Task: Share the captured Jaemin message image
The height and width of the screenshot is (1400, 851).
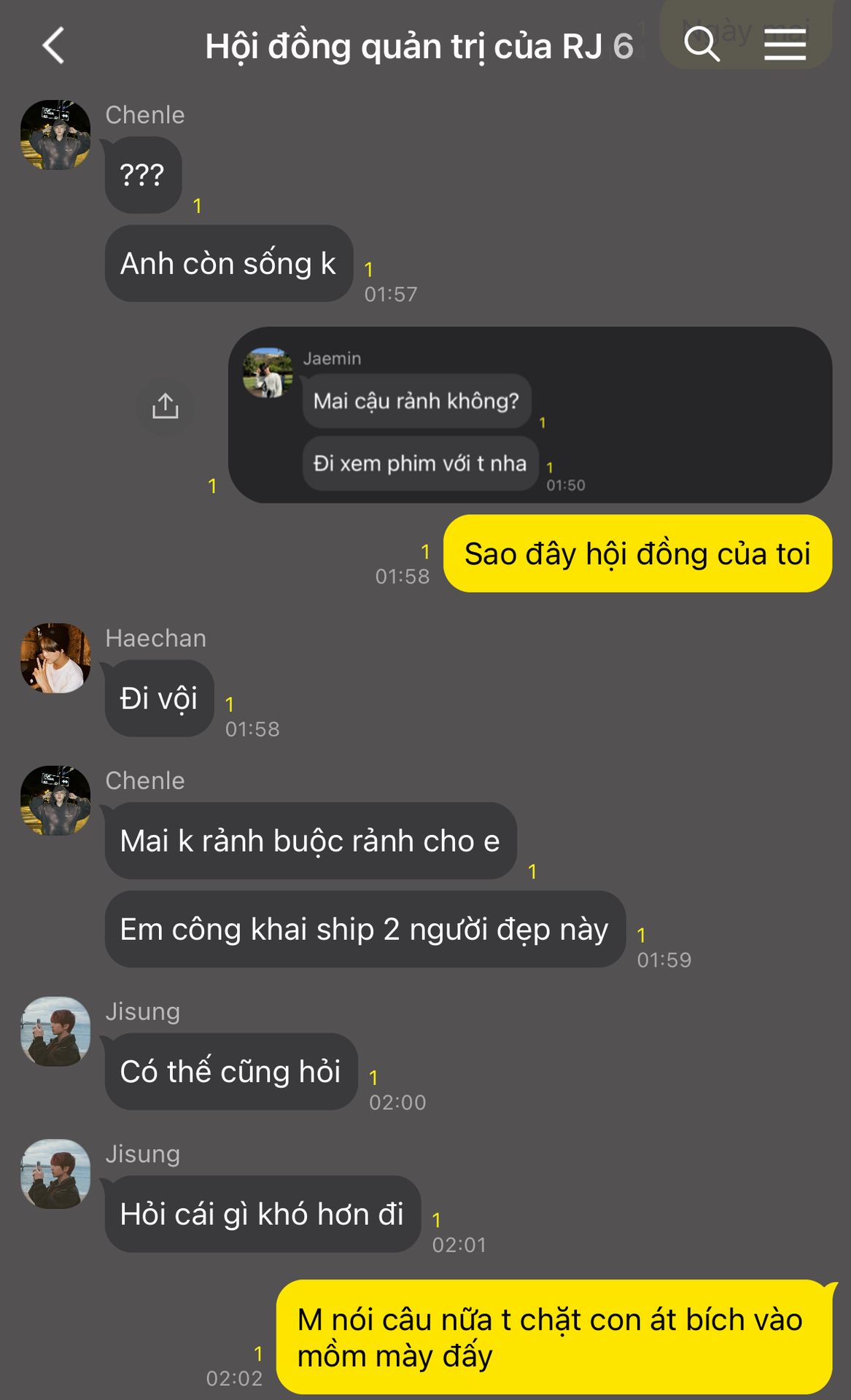Action: tap(166, 406)
